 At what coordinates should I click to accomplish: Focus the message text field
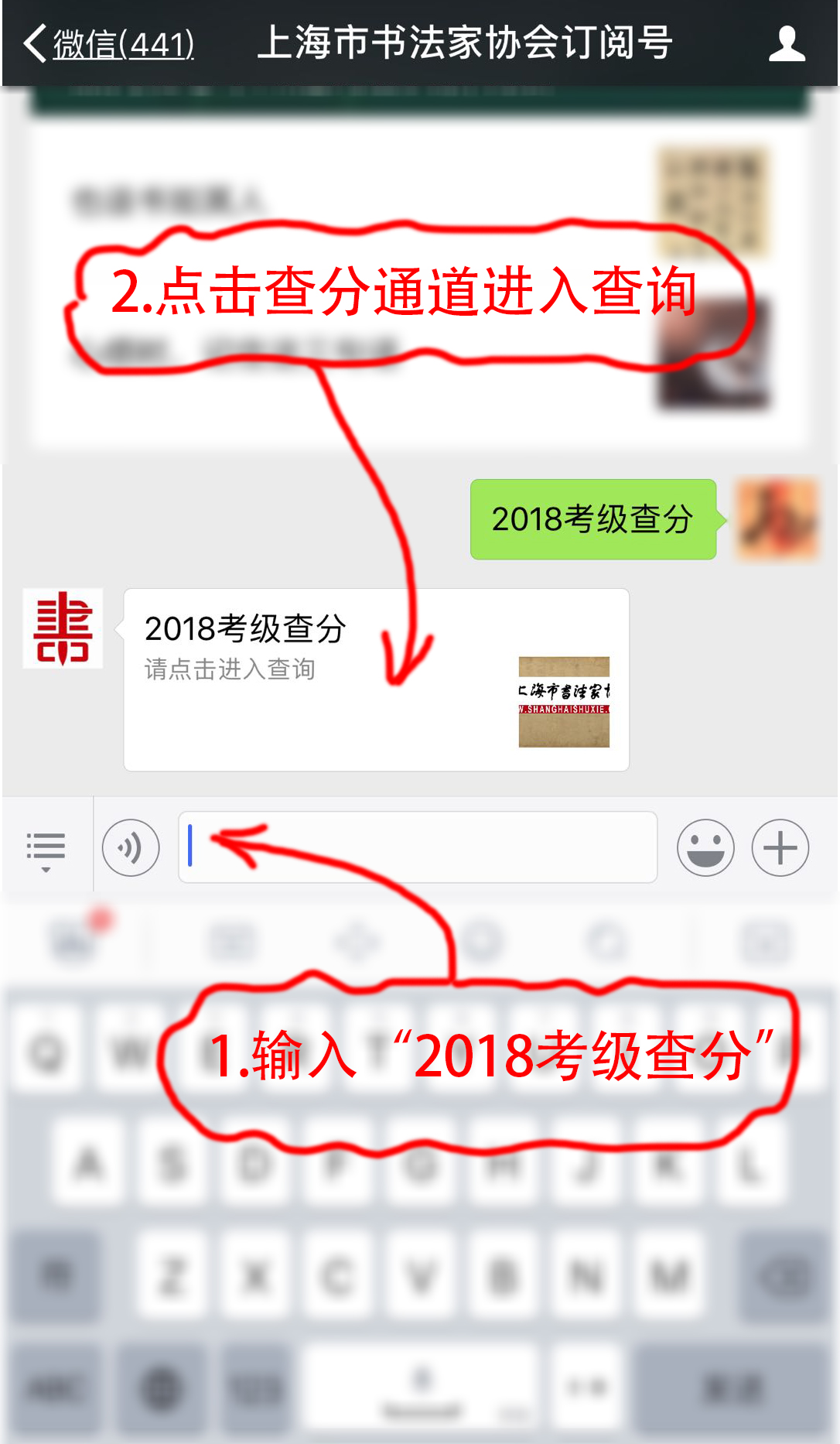418,847
